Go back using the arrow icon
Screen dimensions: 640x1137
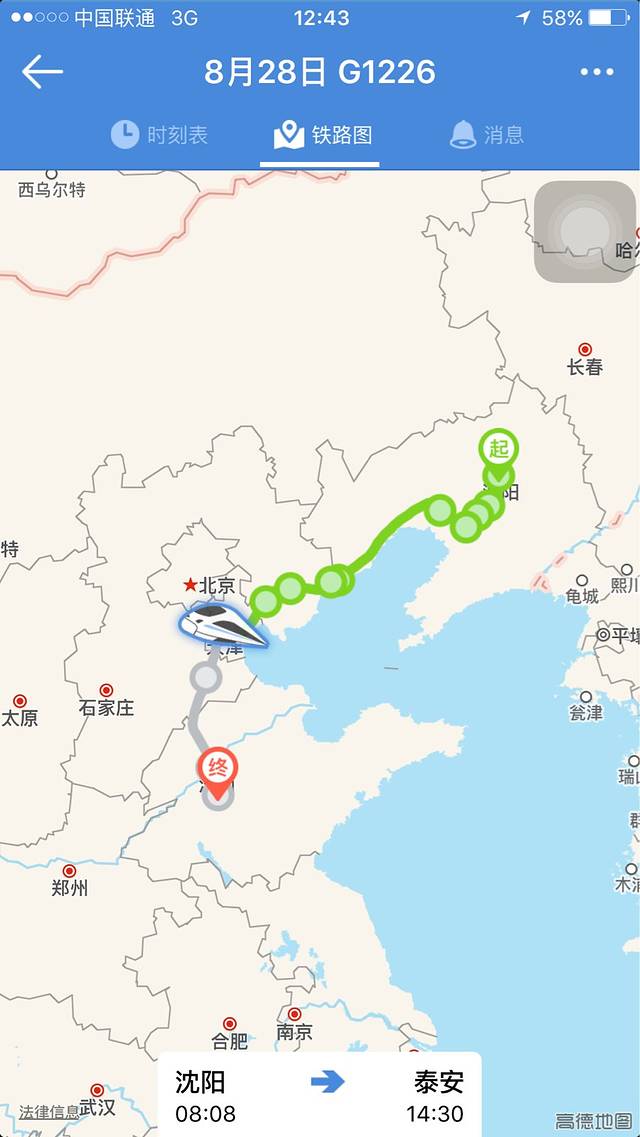pos(42,72)
